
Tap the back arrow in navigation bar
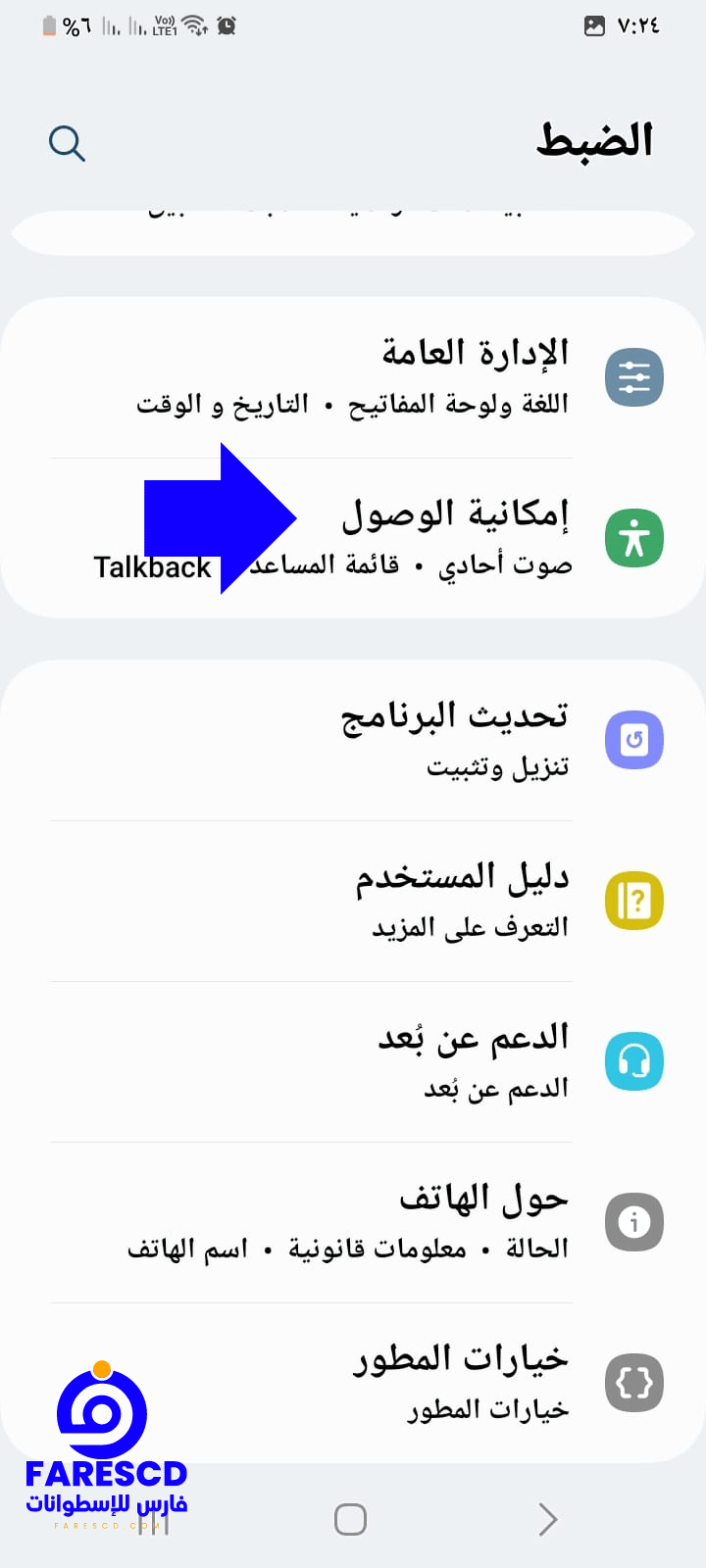click(548, 1519)
